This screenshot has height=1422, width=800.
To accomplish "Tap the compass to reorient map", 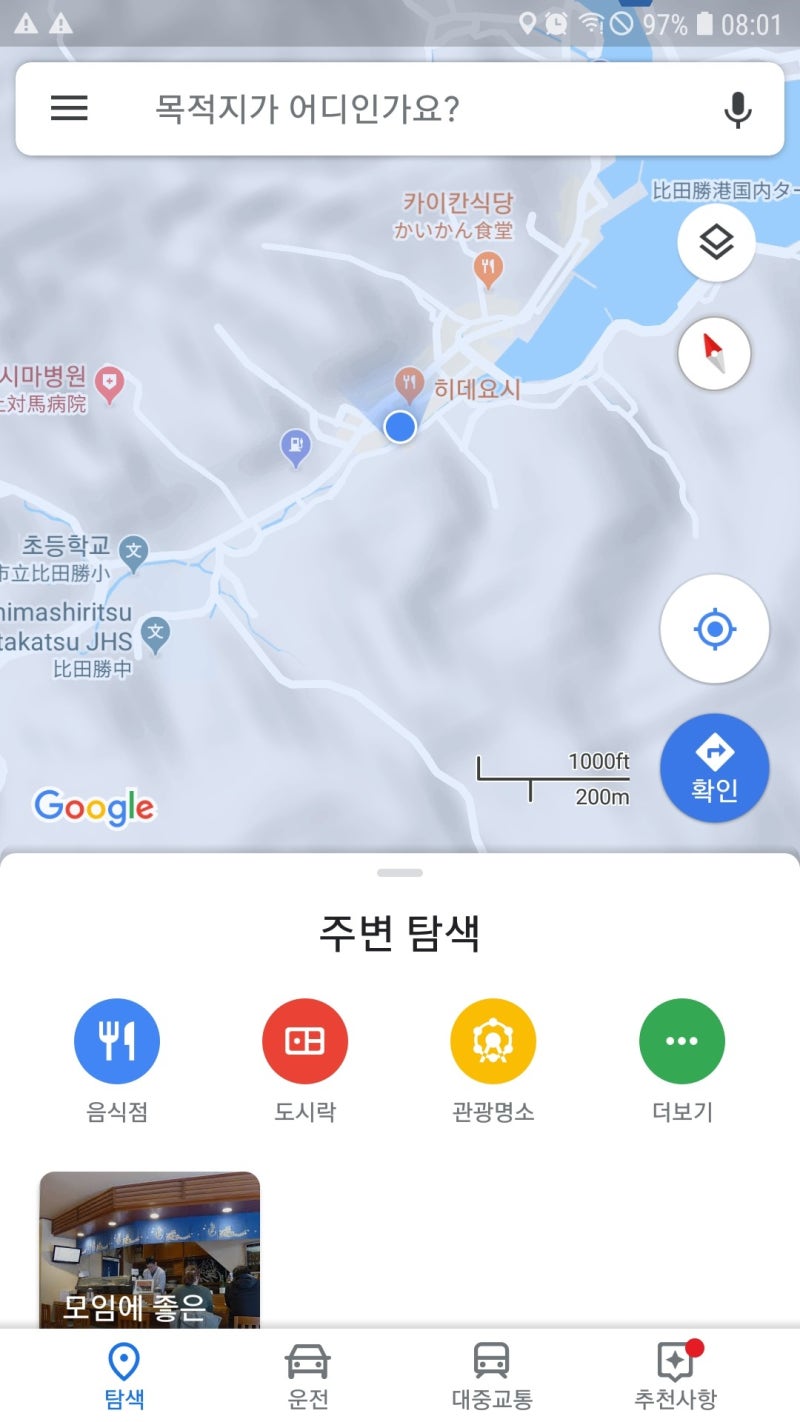I will (714, 353).
